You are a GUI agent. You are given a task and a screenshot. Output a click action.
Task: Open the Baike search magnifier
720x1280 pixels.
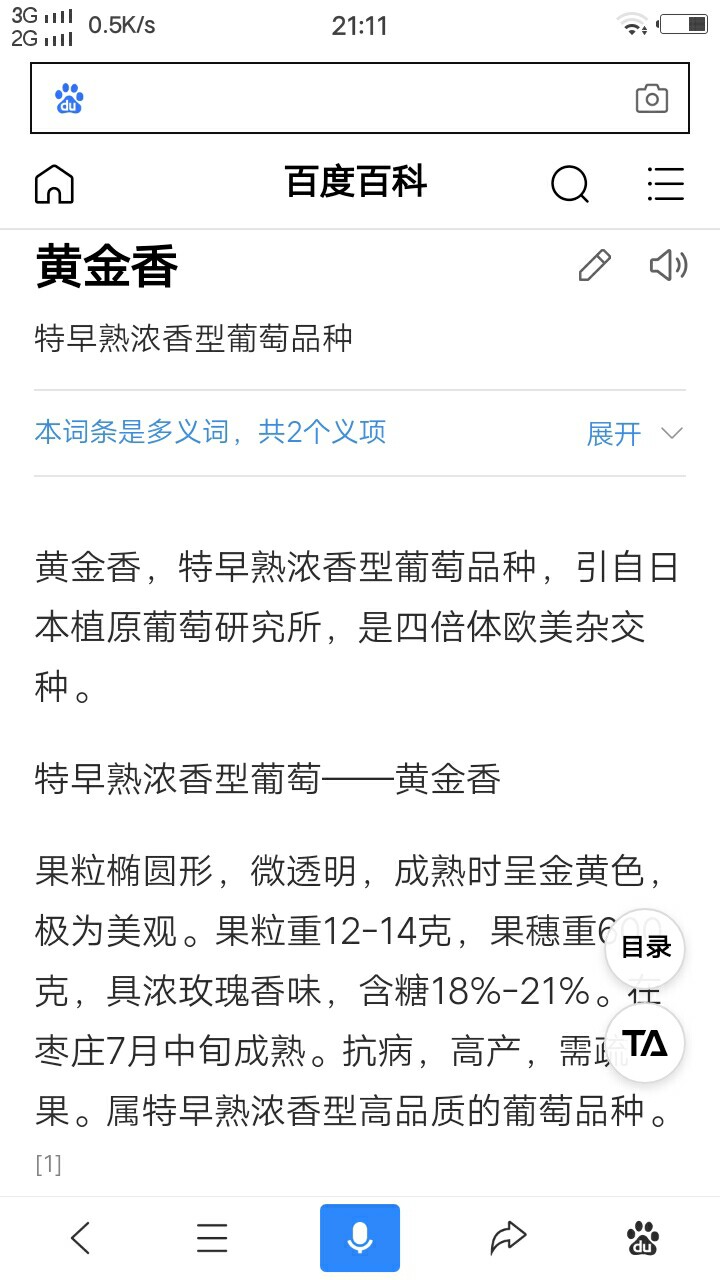(x=570, y=184)
